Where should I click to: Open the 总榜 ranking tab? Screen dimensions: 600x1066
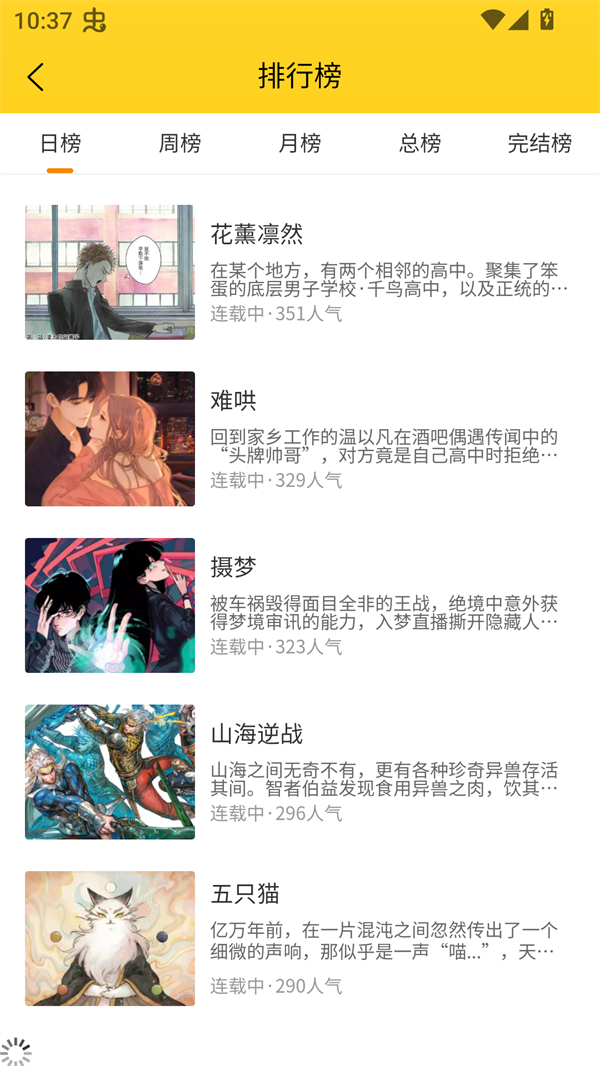420,143
